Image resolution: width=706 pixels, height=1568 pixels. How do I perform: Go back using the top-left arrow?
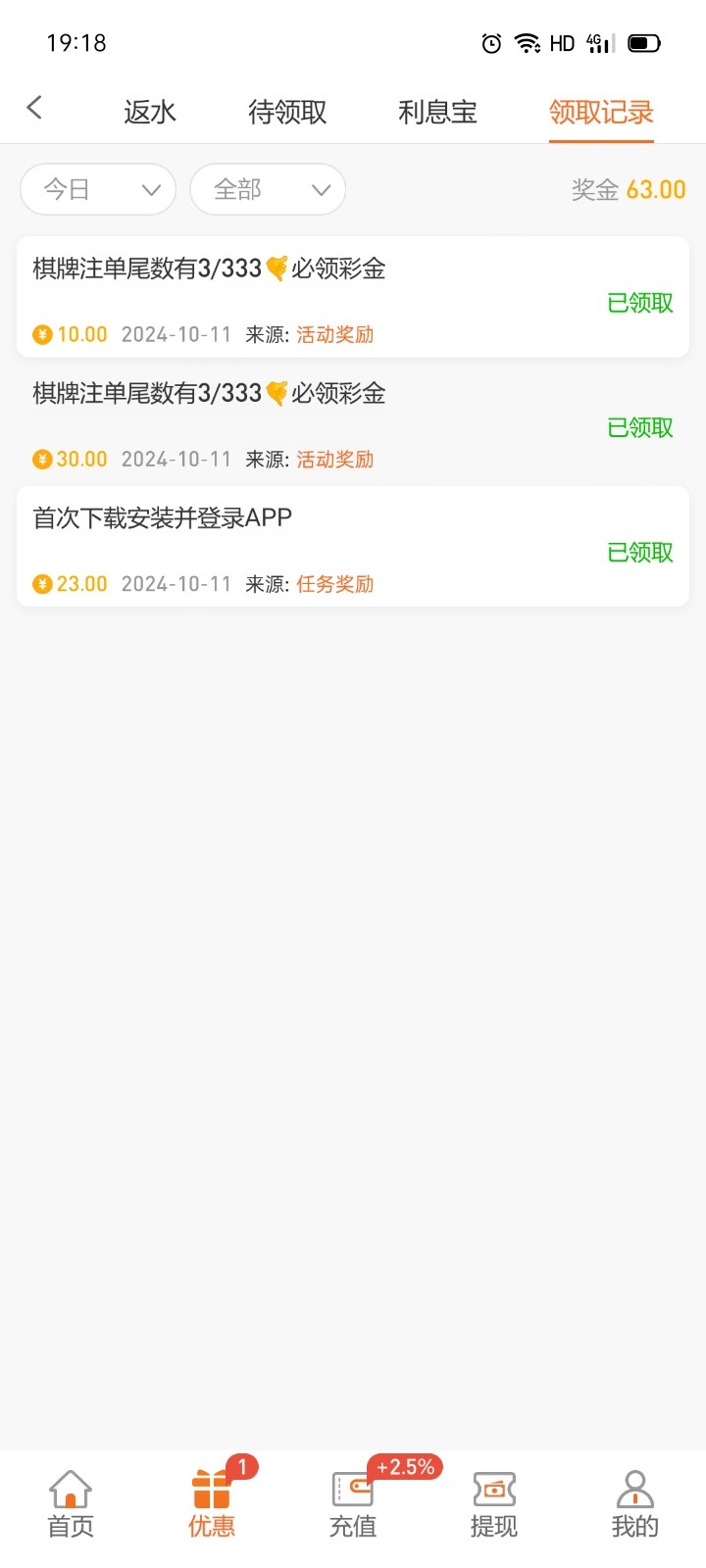click(35, 108)
